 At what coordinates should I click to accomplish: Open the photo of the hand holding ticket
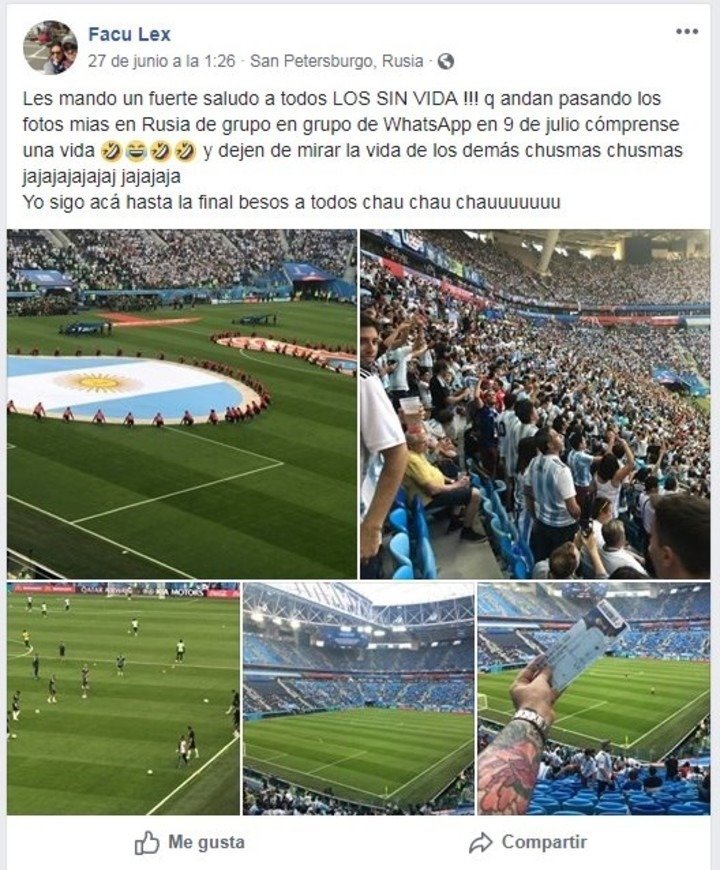(x=593, y=698)
